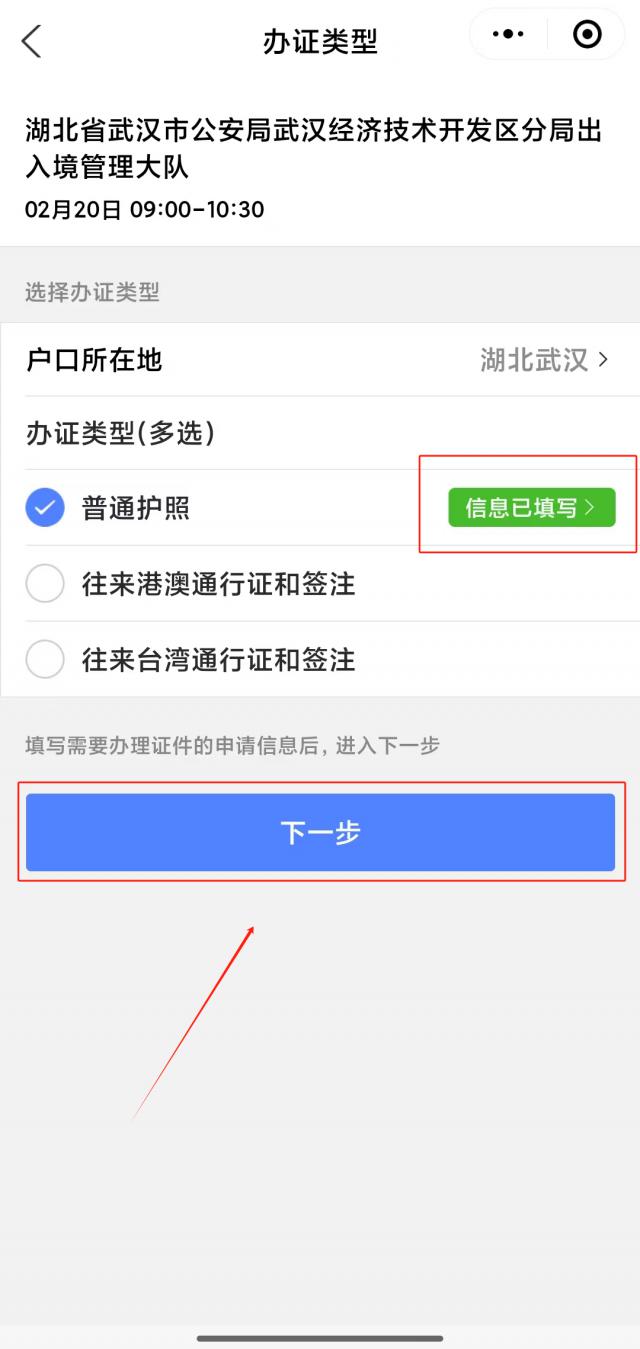Uncheck the 普通护照 option

45,508
